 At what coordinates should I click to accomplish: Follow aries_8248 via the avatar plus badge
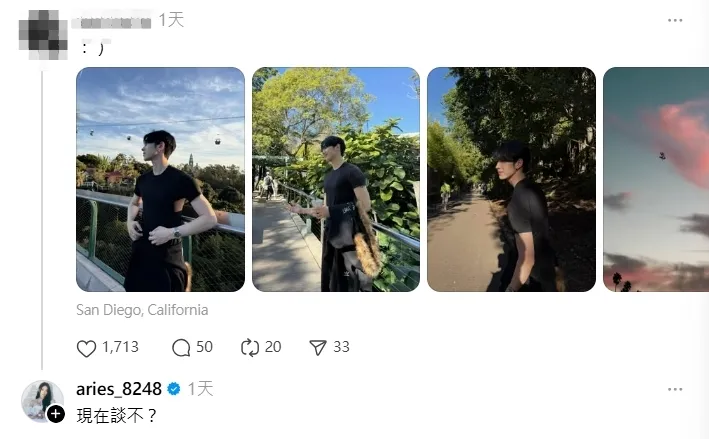tap(56, 413)
